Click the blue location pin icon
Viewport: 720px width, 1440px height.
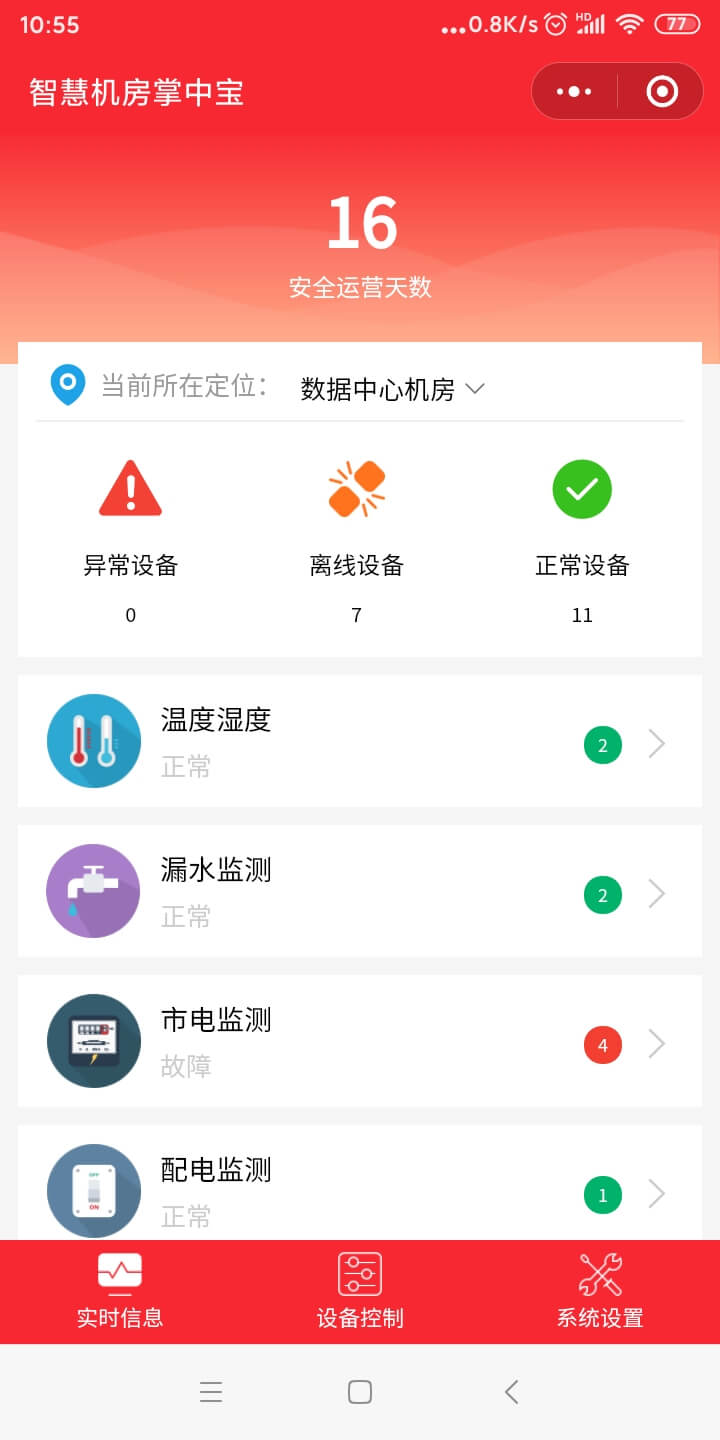coord(68,386)
